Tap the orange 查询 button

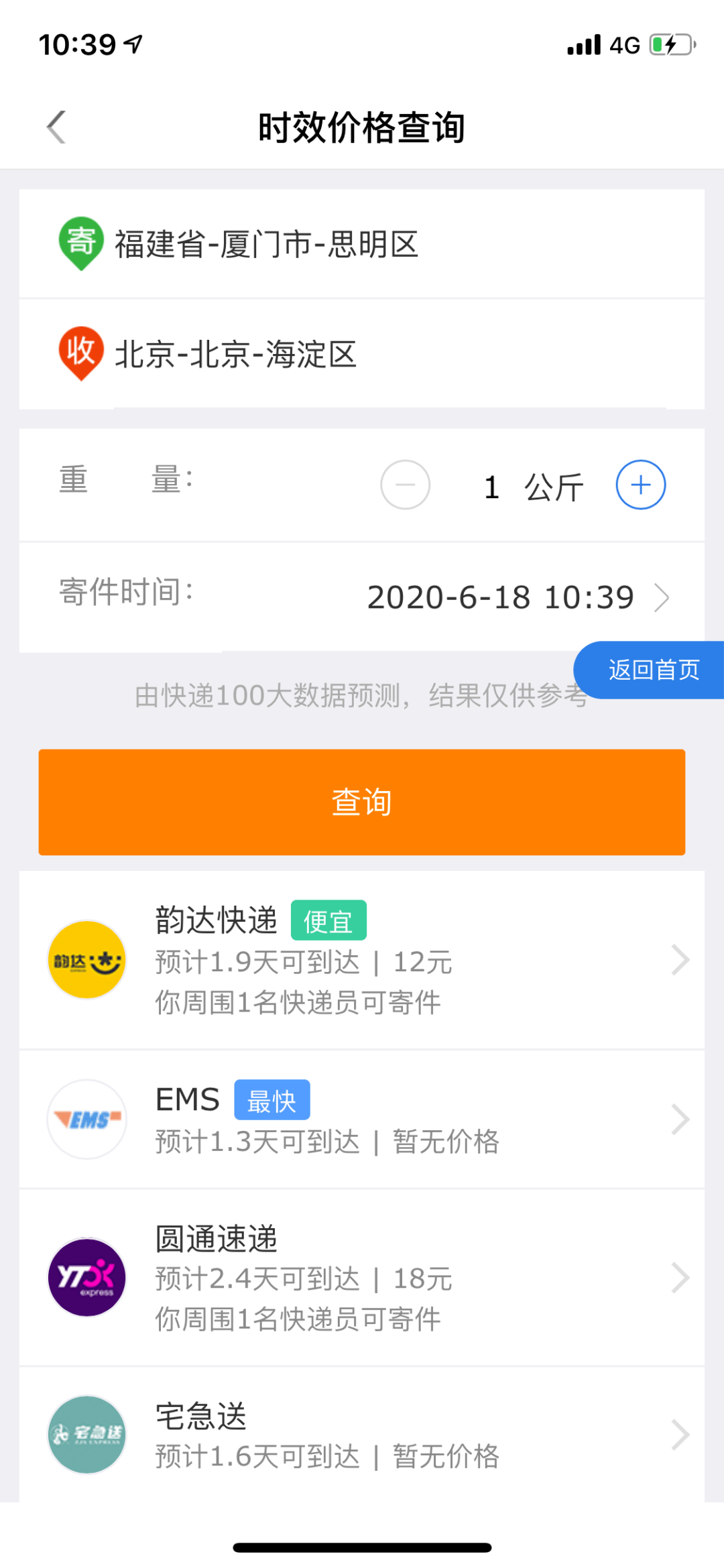pos(362,802)
